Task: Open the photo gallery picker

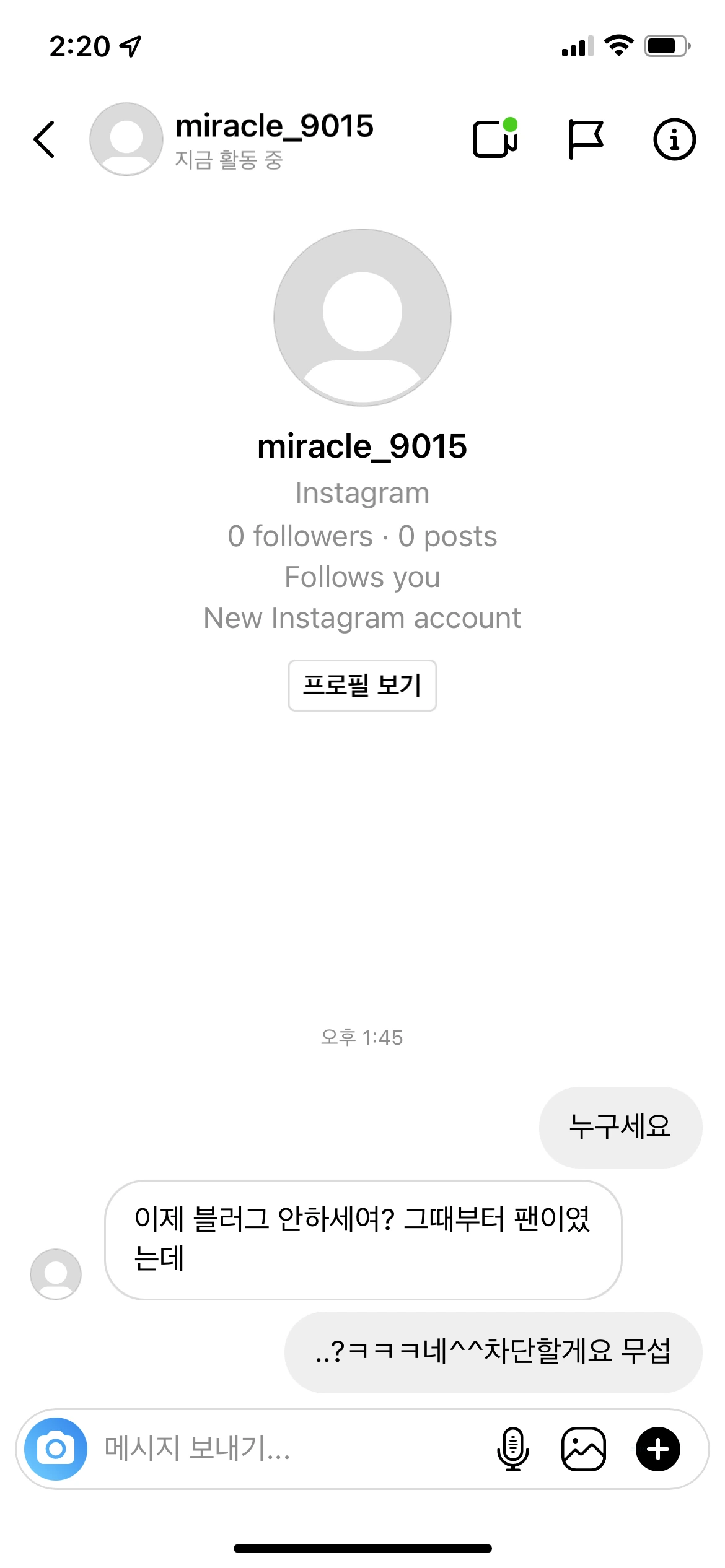Action: [583, 1448]
